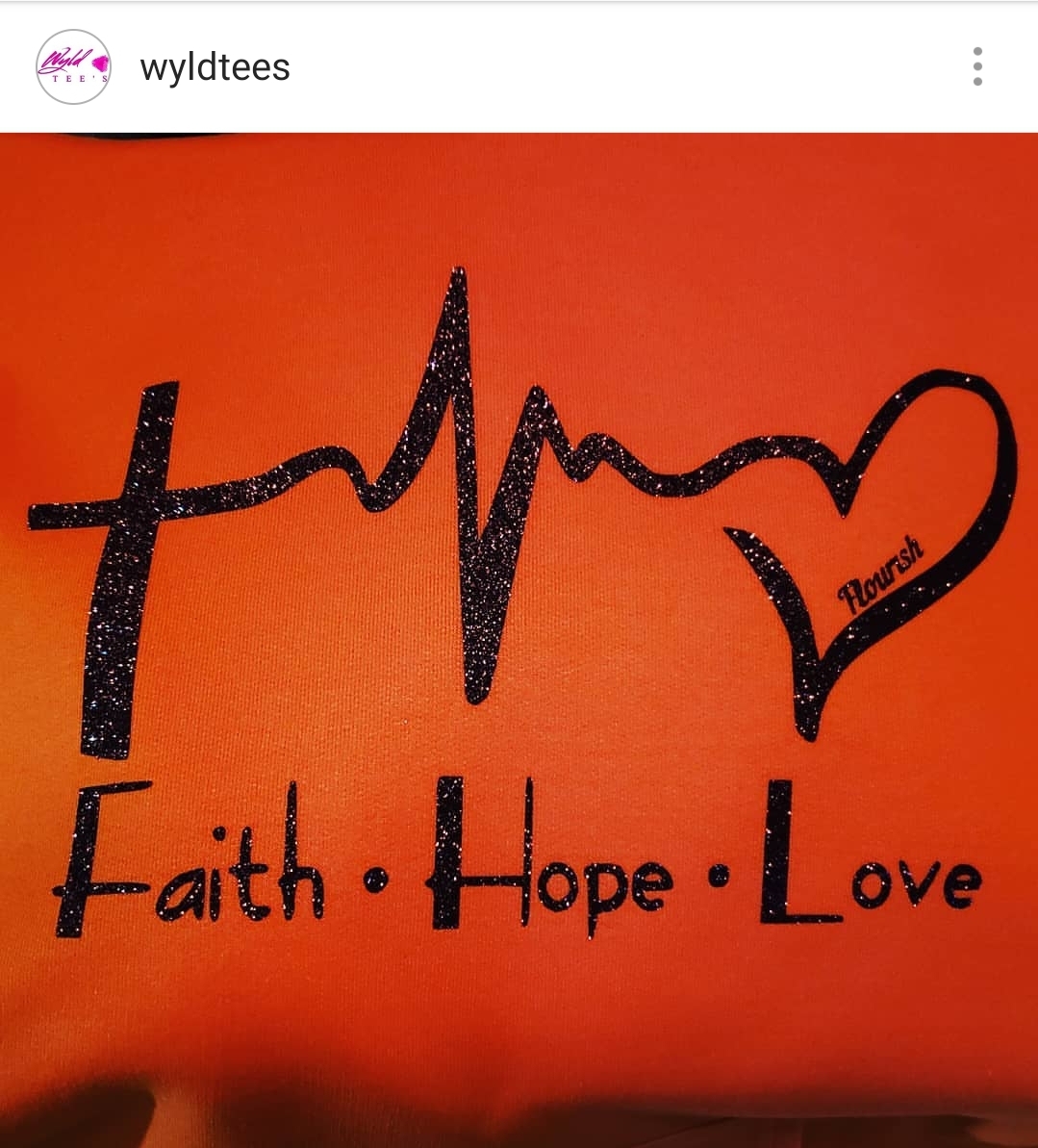Open the wyldtees profile picture

point(73,67)
